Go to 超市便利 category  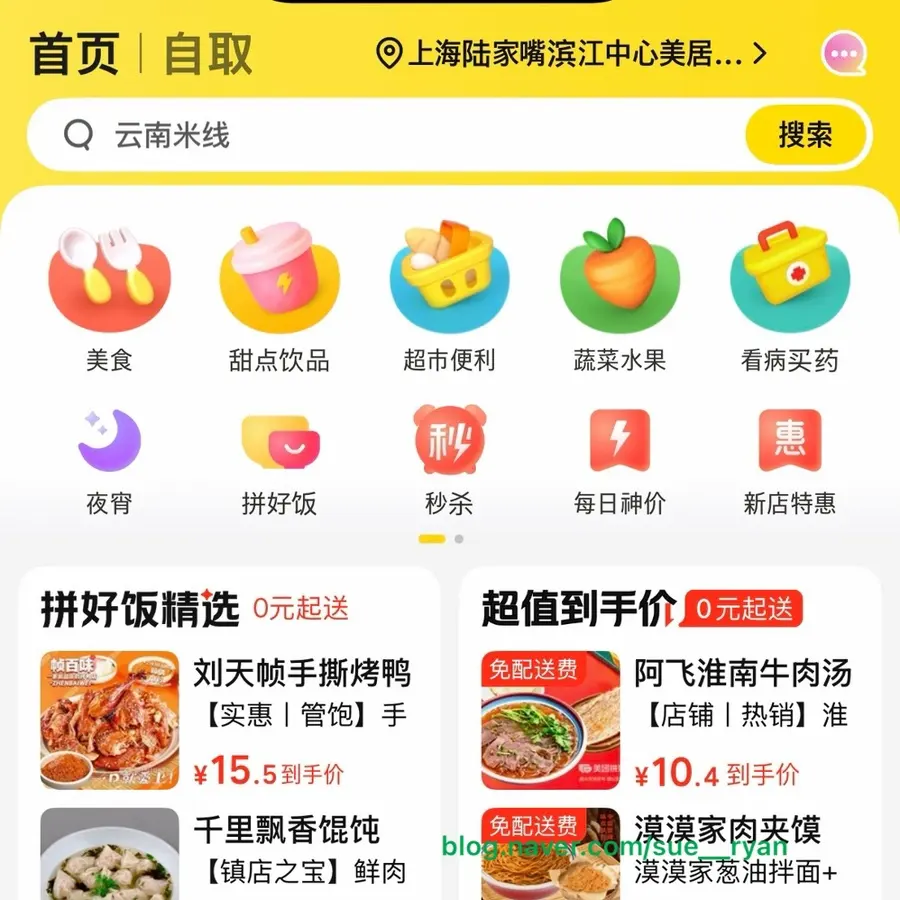point(449,297)
